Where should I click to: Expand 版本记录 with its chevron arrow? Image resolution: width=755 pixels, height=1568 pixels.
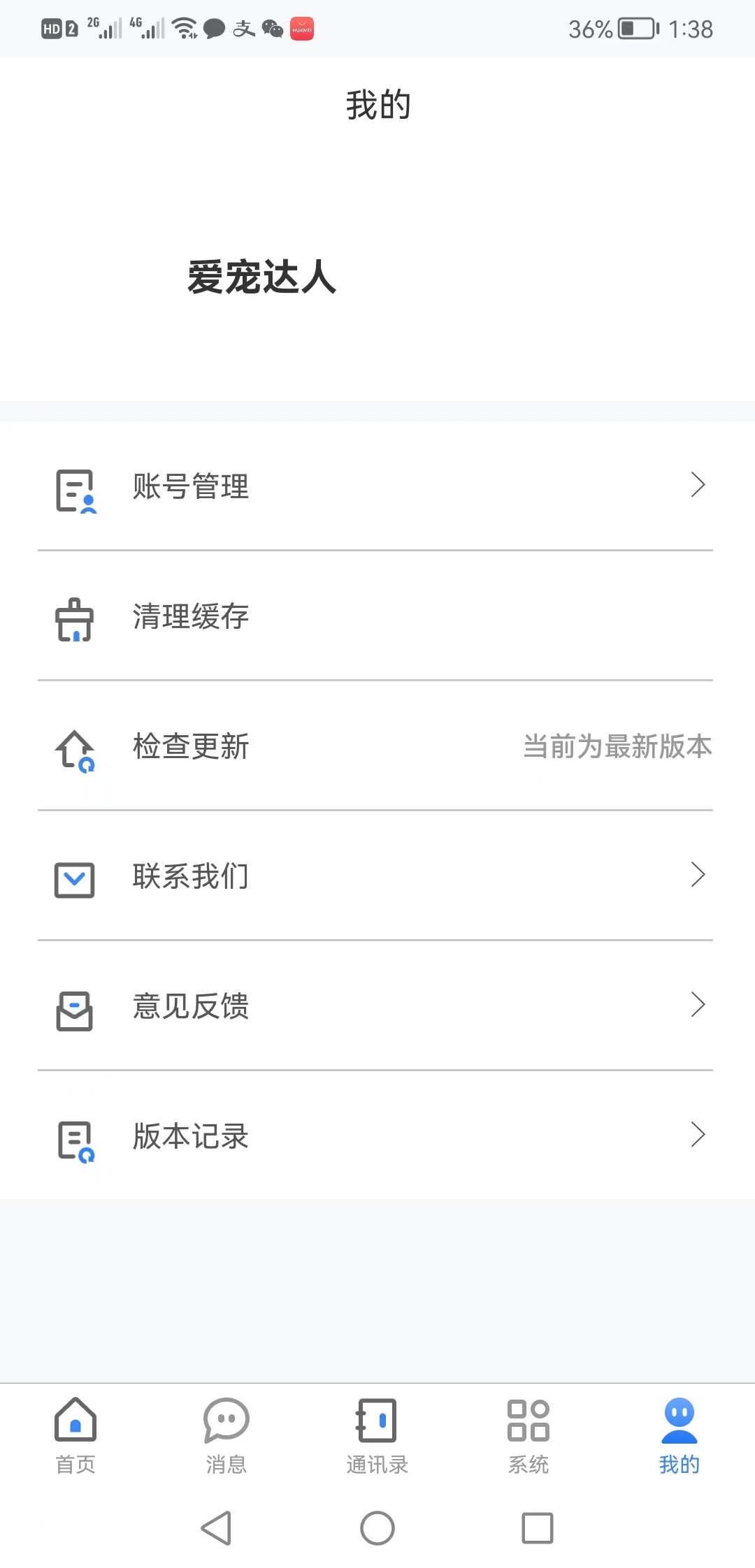coord(698,1135)
